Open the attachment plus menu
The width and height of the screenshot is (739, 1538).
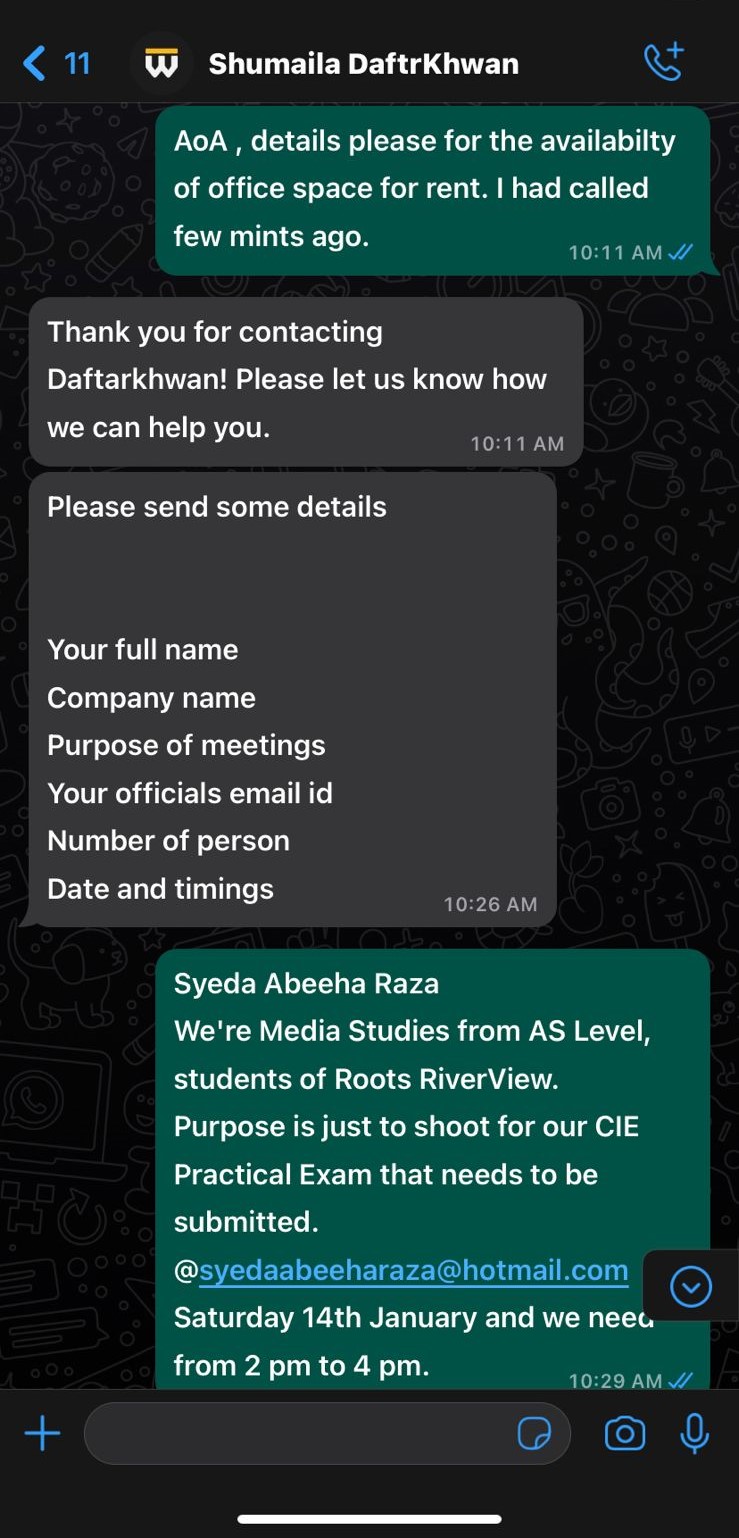click(x=42, y=1434)
